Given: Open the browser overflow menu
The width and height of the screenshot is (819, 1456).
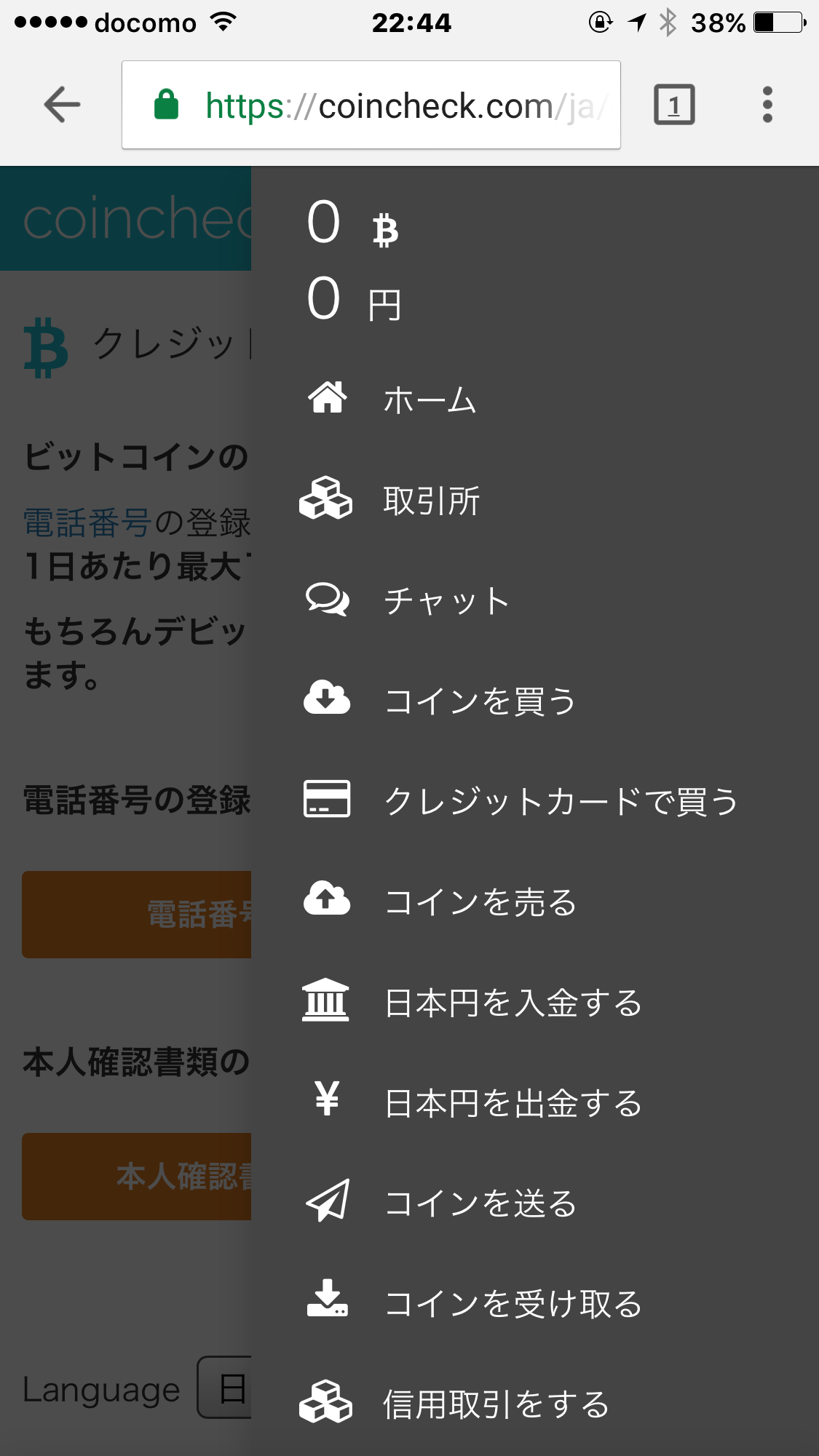Looking at the screenshot, I should pyautogui.click(x=767, y=105).
